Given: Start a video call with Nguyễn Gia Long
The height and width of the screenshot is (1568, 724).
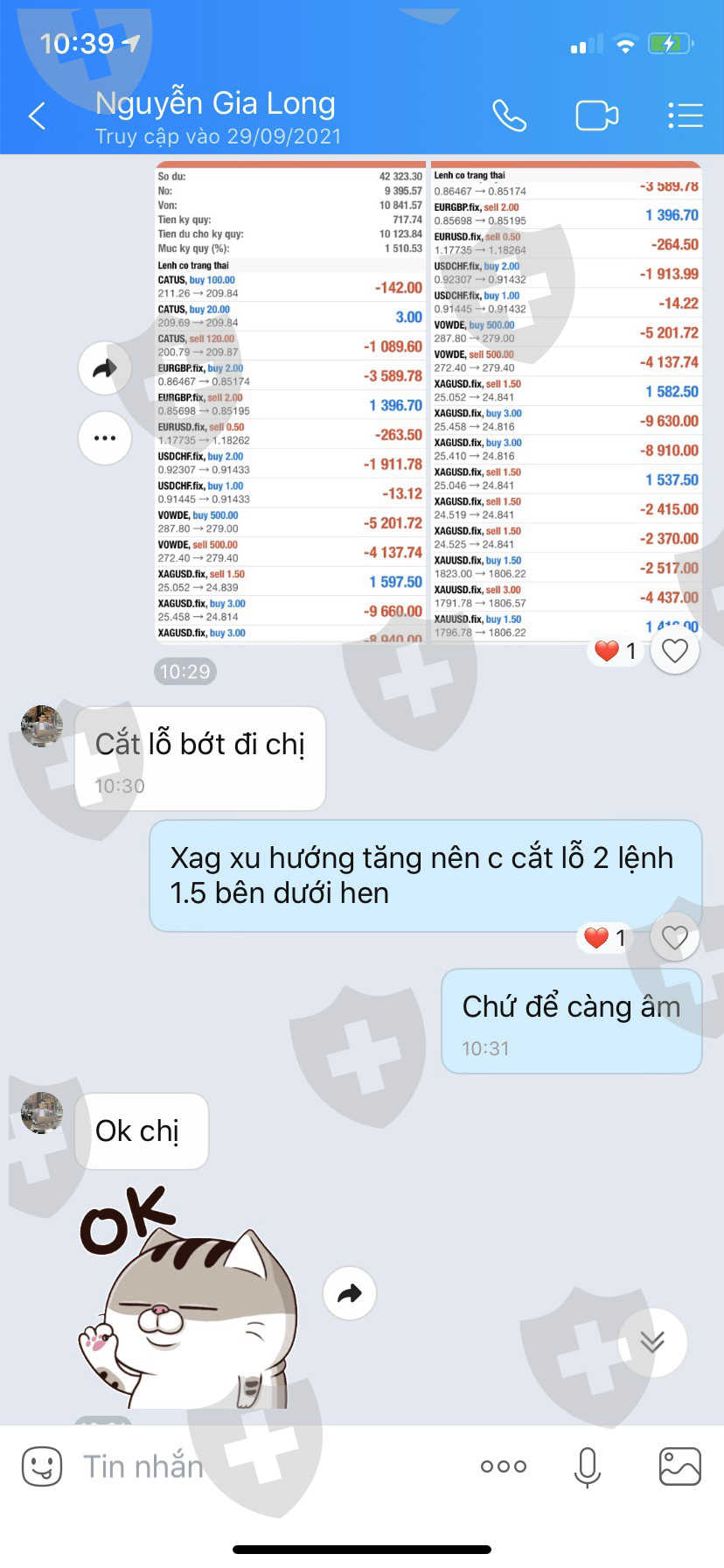Looking at the screenshot, I should [x=597, y=115].
